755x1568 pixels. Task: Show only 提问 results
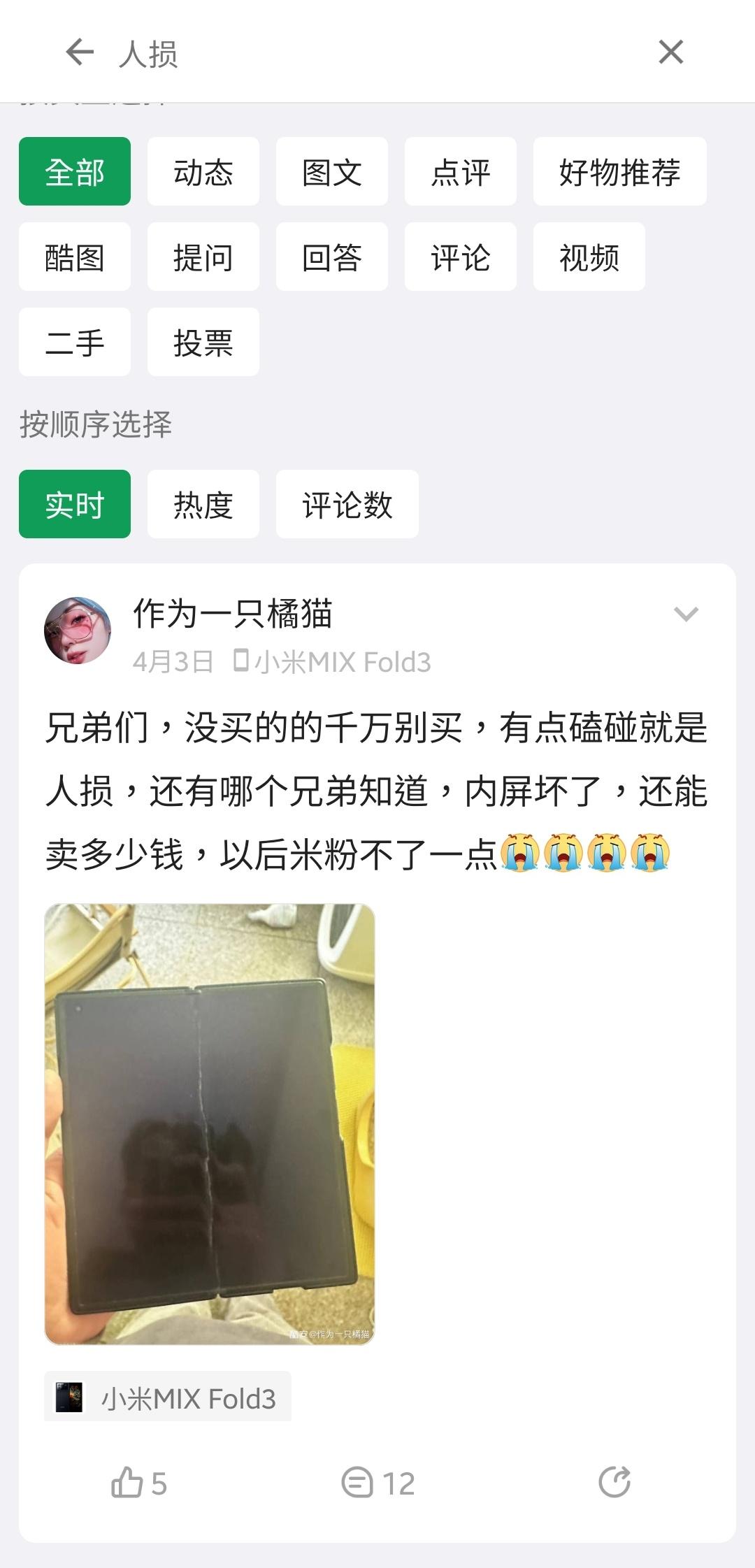(x=203, y=257)
